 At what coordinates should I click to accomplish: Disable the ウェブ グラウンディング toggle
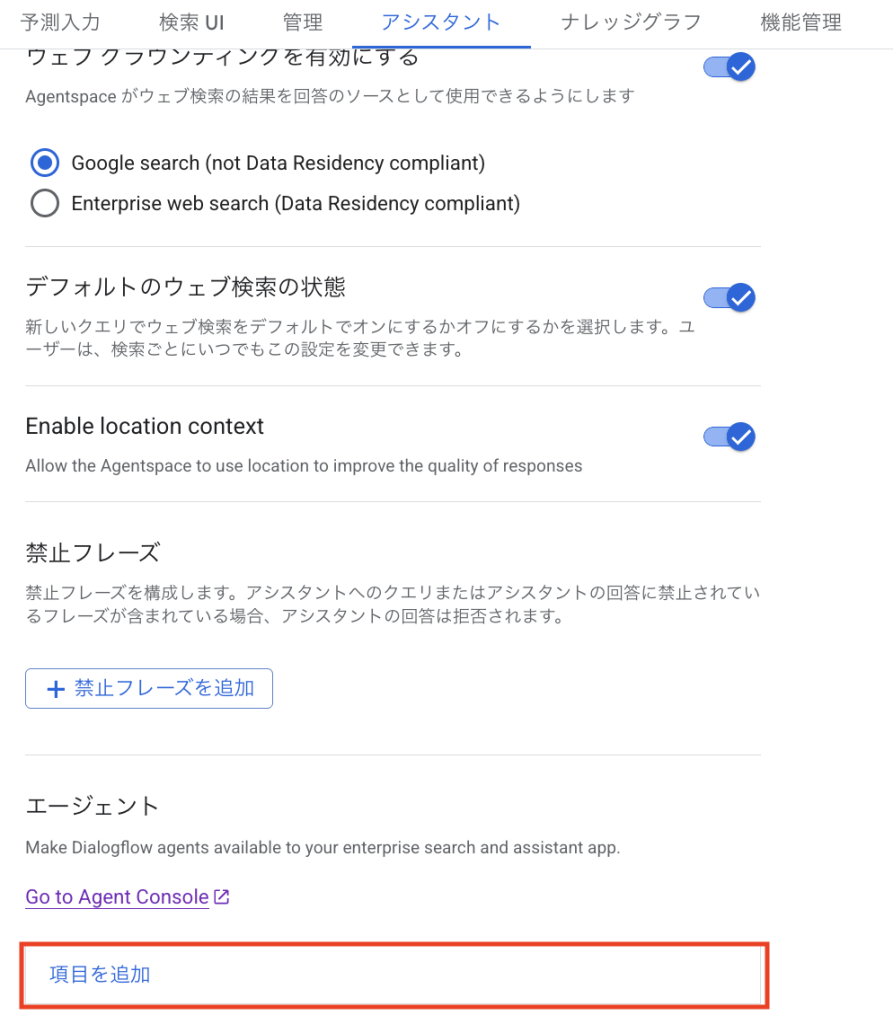730,67
